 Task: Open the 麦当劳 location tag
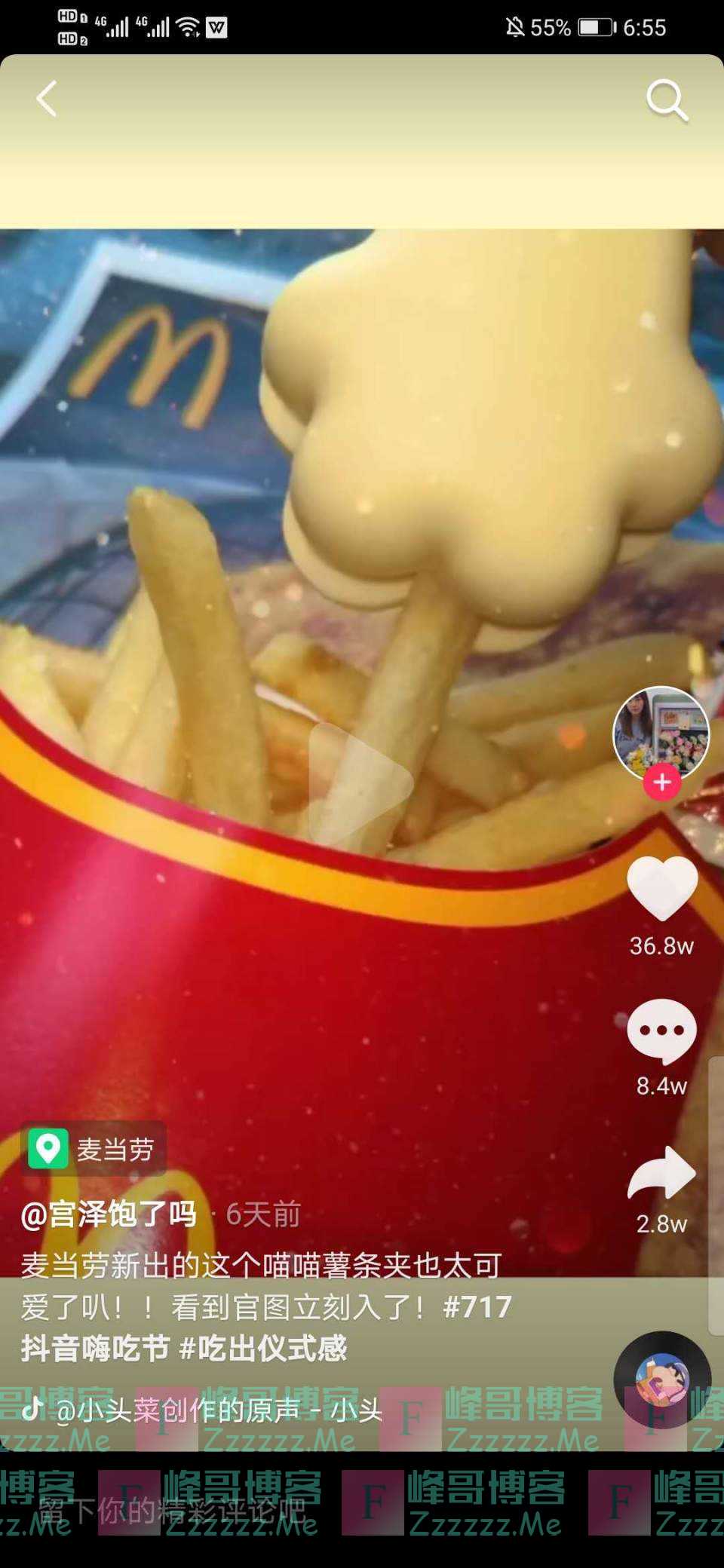[x=94, y=1149]
